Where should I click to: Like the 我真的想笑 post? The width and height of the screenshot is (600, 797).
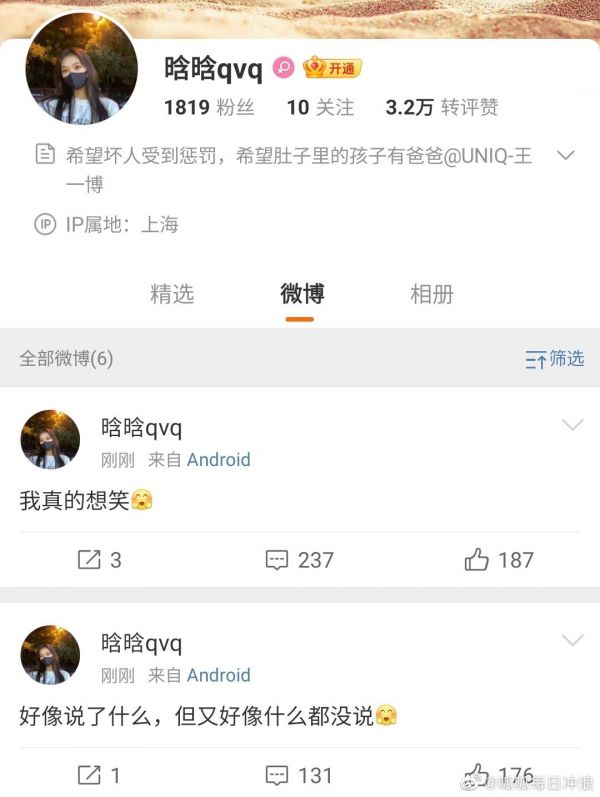tap(499, 560)
